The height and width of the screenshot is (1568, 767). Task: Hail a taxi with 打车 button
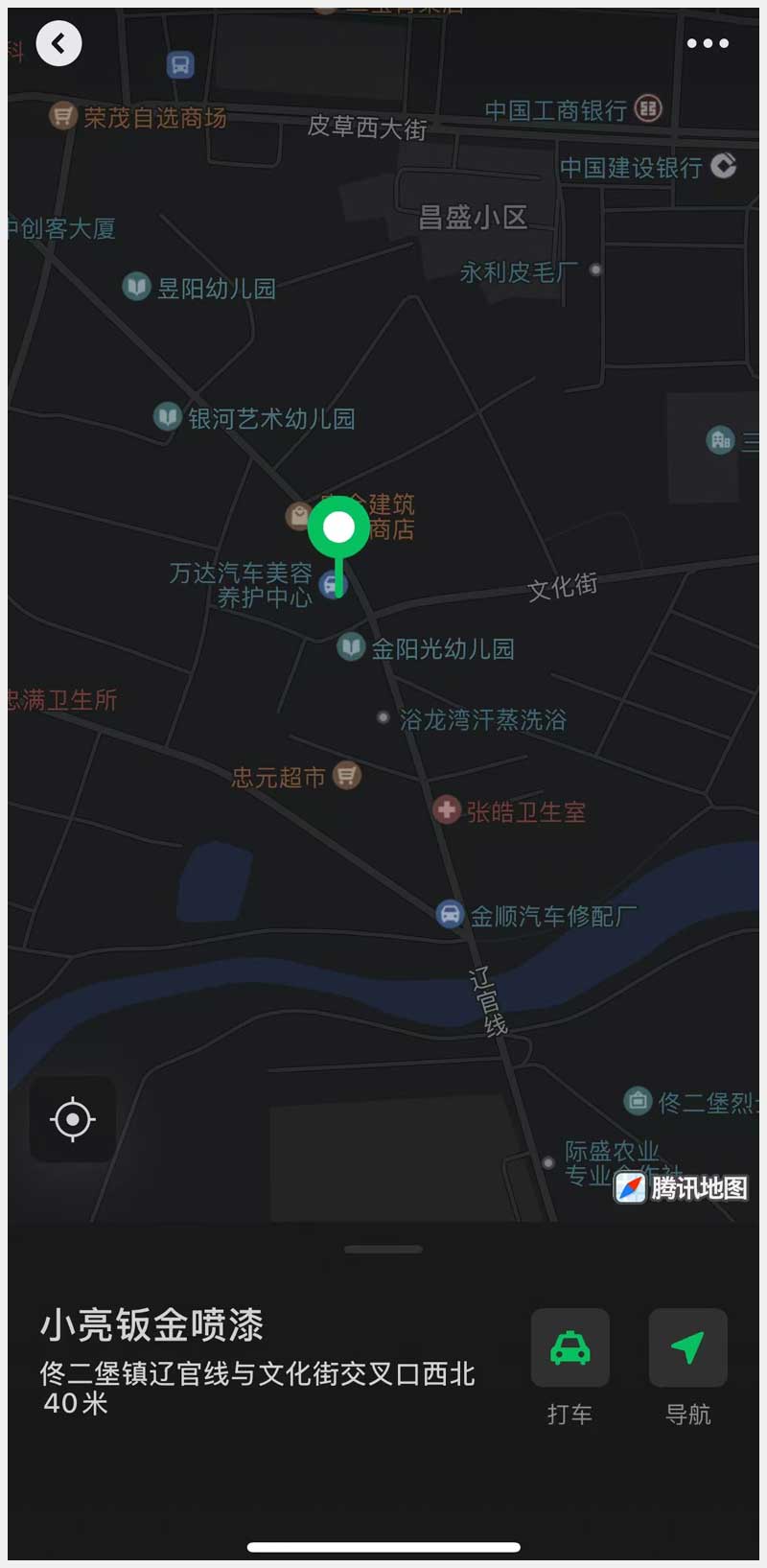(570, 1348)
